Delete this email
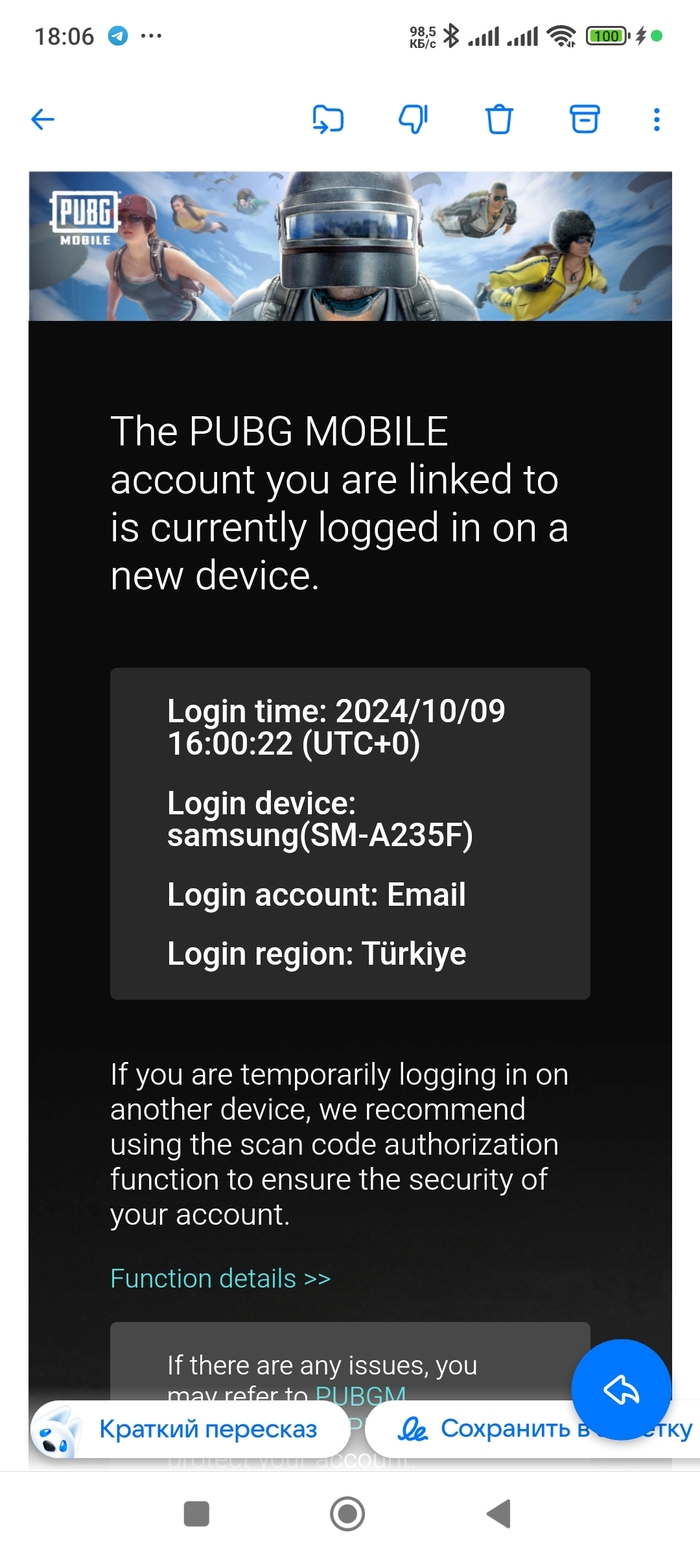This screenshot has width=700, height=1556. click(499, 120)
